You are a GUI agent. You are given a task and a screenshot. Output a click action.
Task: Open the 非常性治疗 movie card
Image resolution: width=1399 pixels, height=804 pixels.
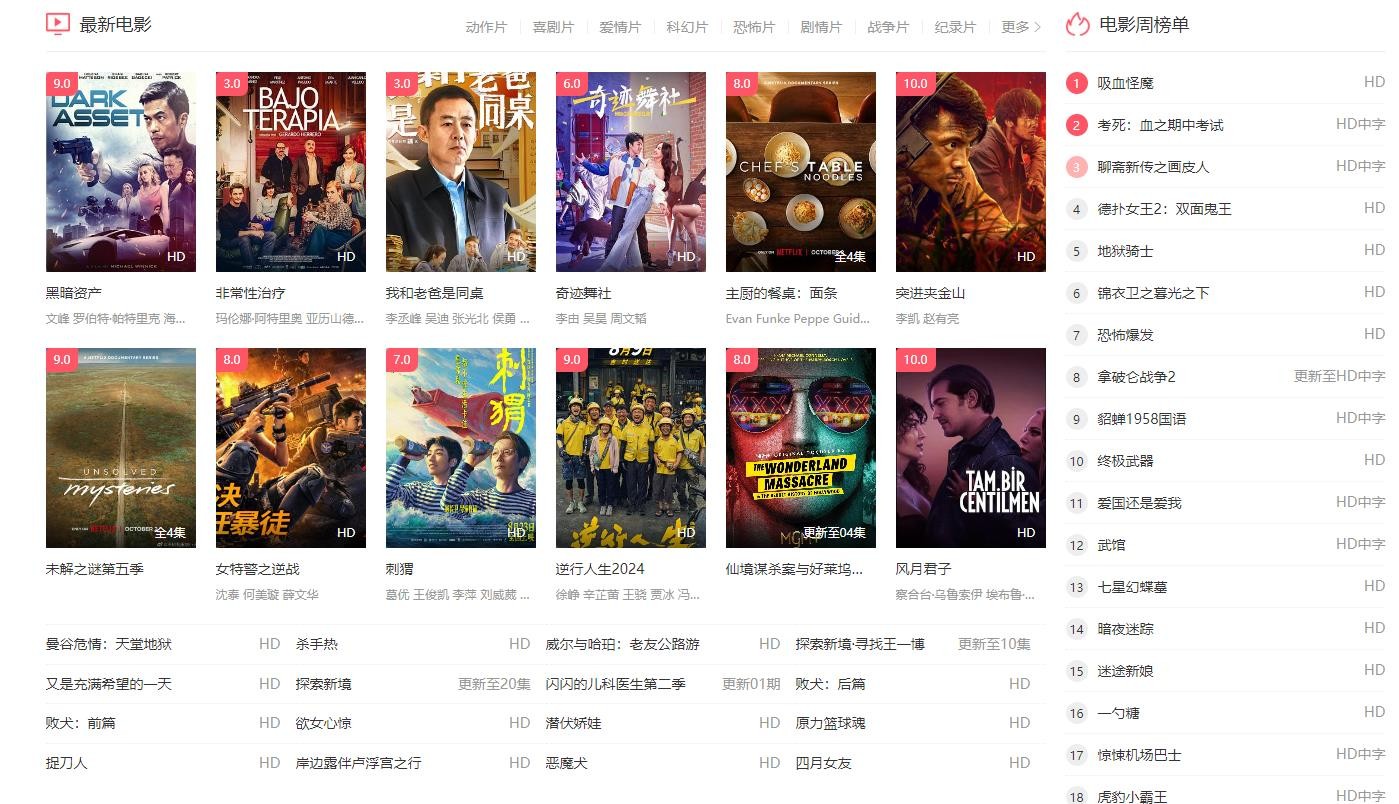[291, 171]
